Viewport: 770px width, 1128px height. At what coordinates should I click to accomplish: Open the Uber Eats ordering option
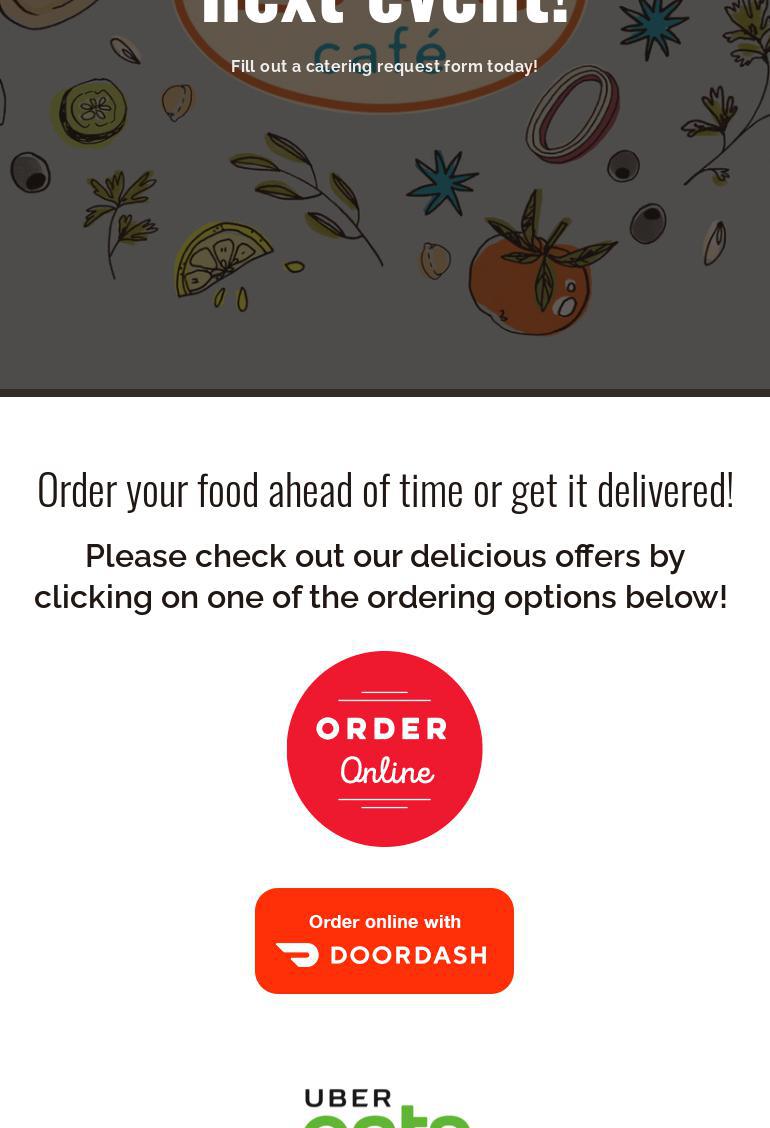tap(386, 1108)
